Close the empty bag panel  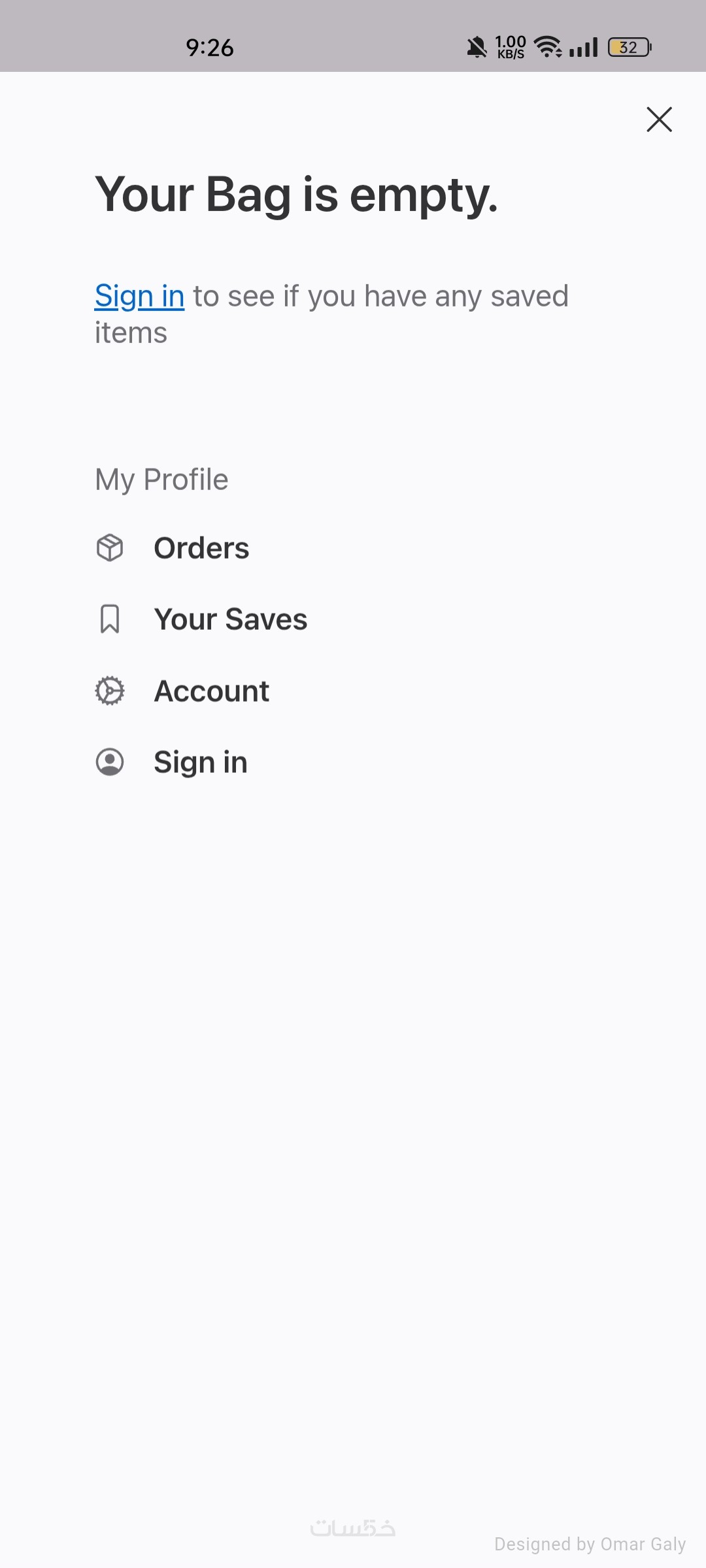click(x=659, y=120)
